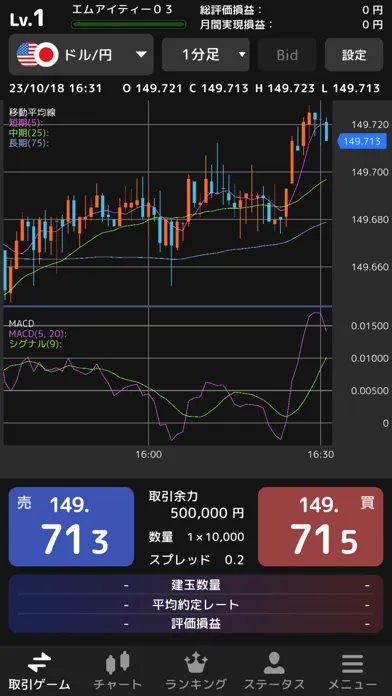
Task: Open the メニュー tab
Action: [352, 671]
